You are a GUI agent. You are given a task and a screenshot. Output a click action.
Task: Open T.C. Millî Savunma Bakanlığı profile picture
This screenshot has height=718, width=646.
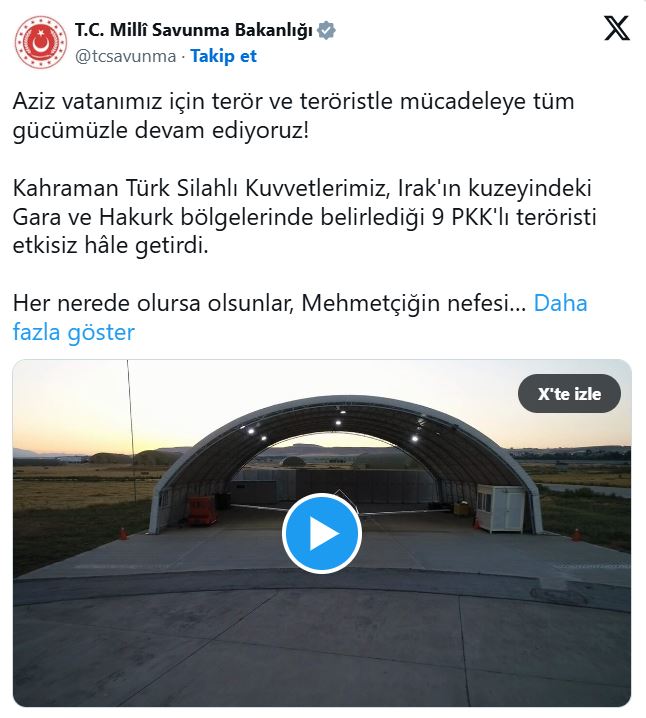[x=40, y=43]
